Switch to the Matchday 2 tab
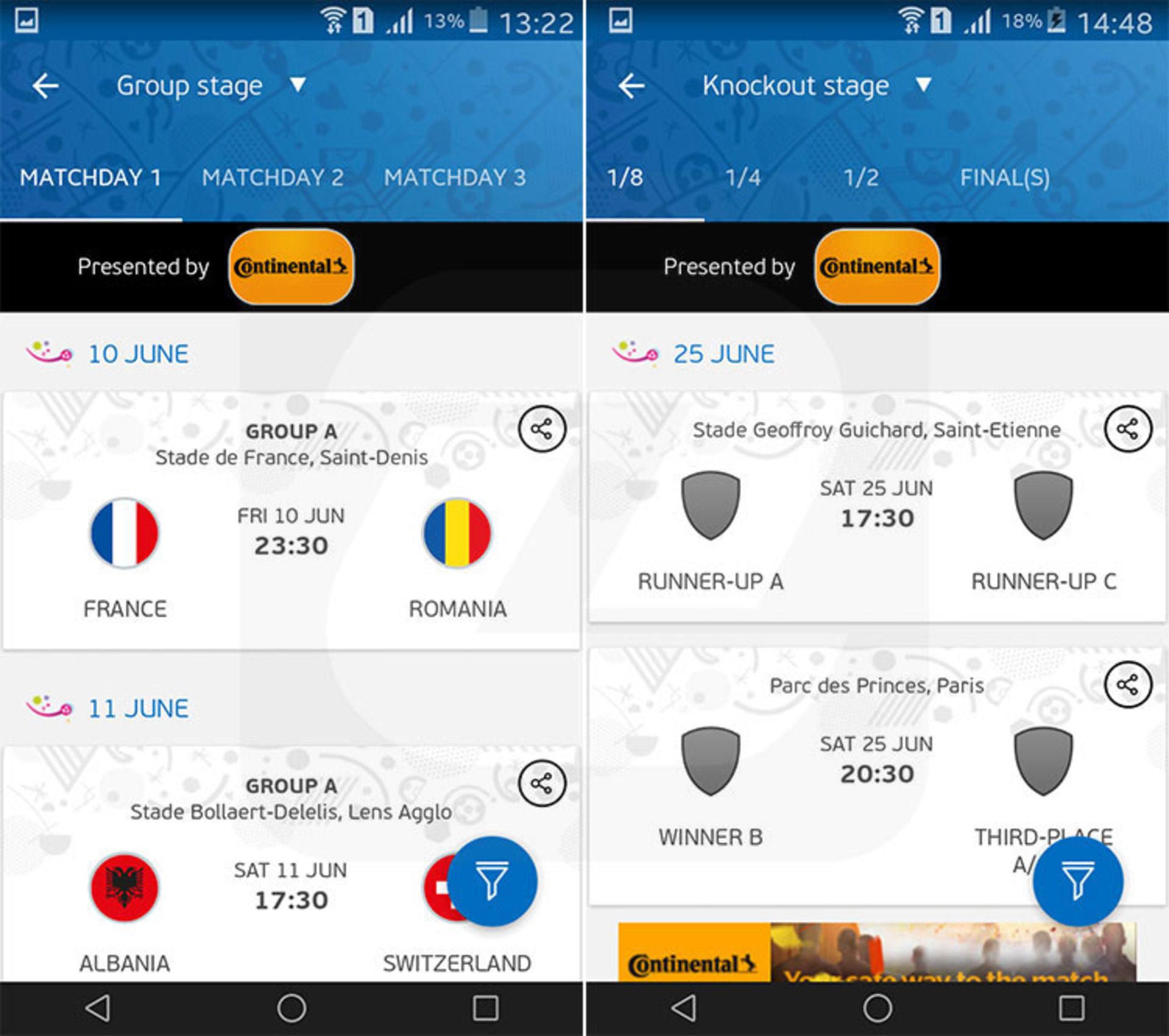The width and height of the screenshot is (1169, 1036). 272,178
